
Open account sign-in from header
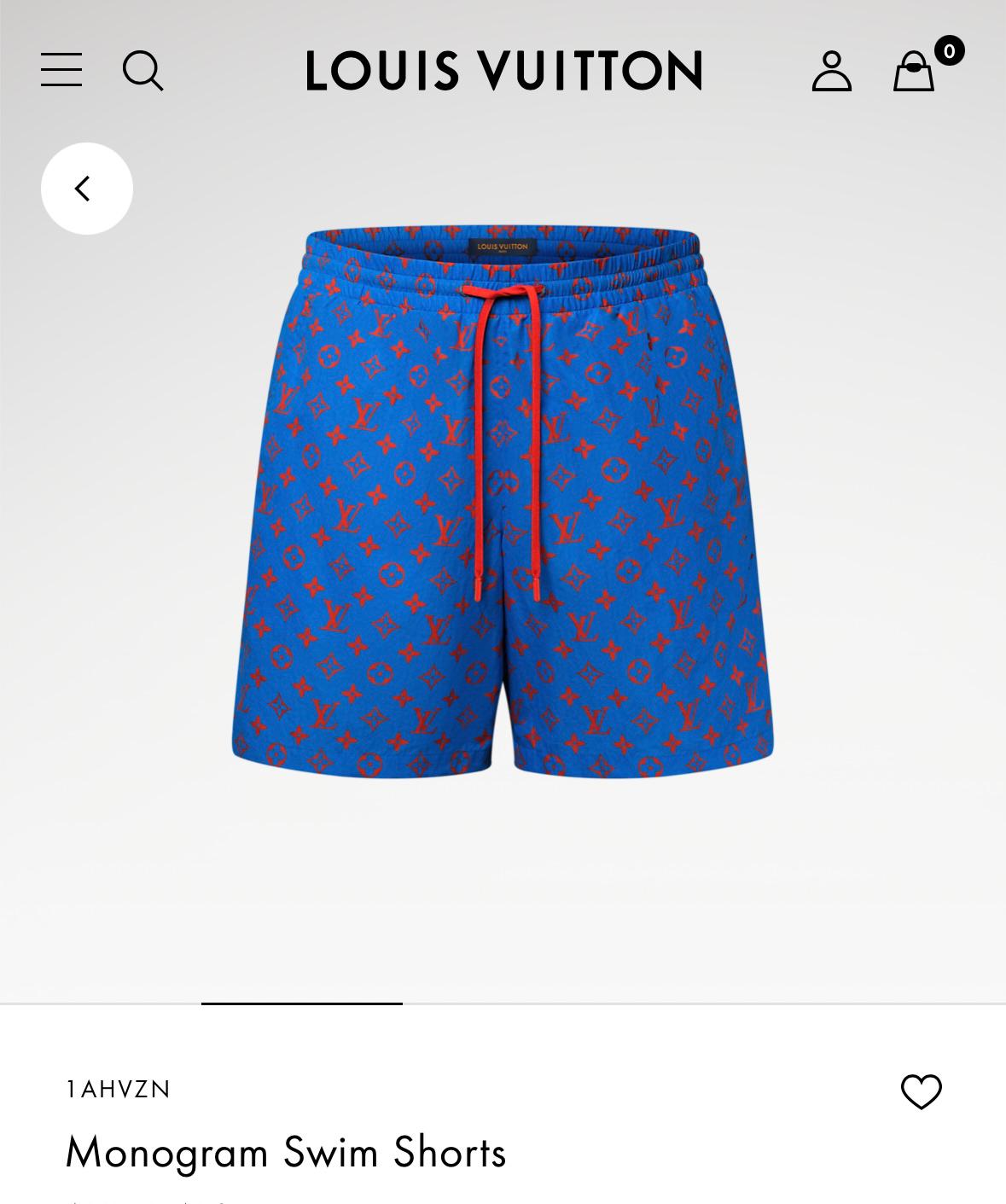(832, 72)
